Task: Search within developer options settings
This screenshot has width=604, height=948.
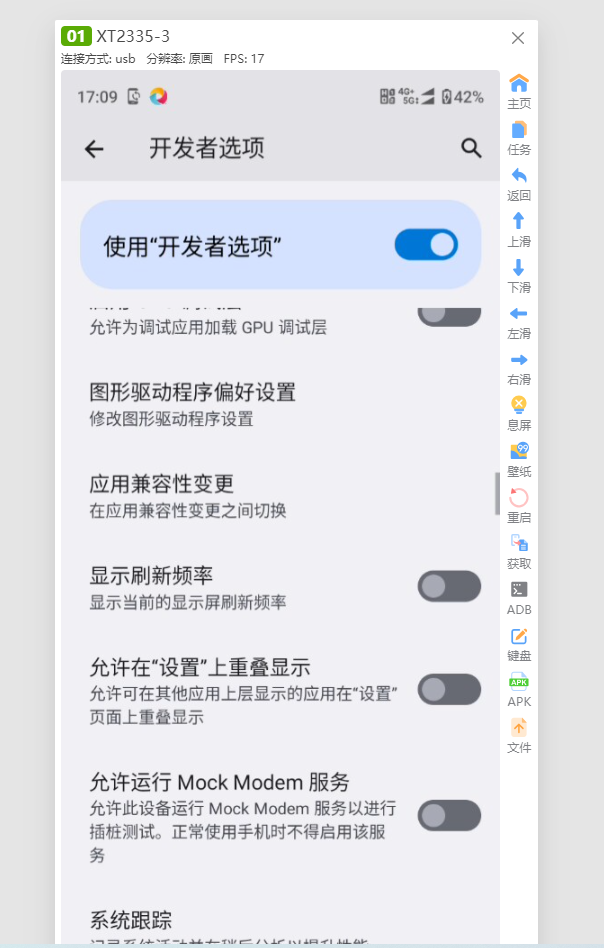Action: point(471,148)
